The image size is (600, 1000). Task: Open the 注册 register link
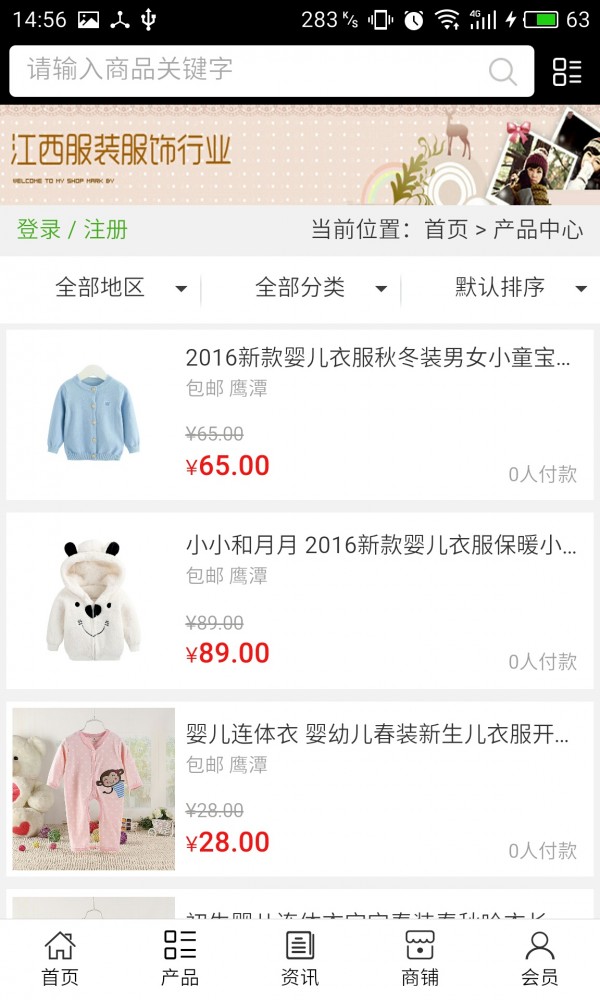coord(106,229)
